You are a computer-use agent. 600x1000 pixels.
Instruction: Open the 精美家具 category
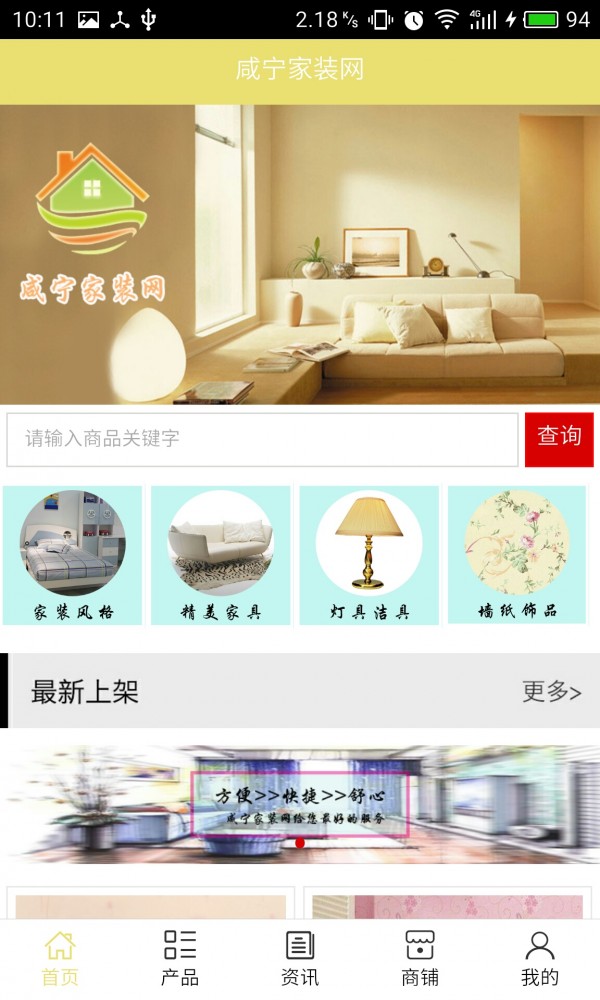[x=221, y=555]
